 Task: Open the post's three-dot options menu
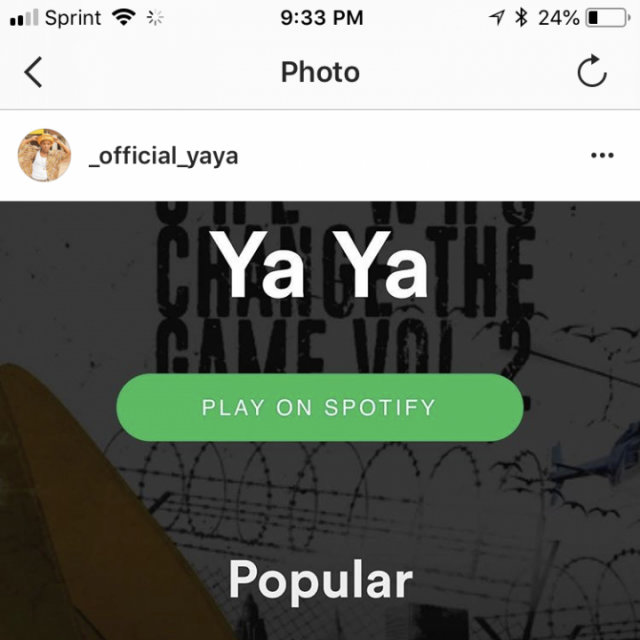click(x=601, y=156)
